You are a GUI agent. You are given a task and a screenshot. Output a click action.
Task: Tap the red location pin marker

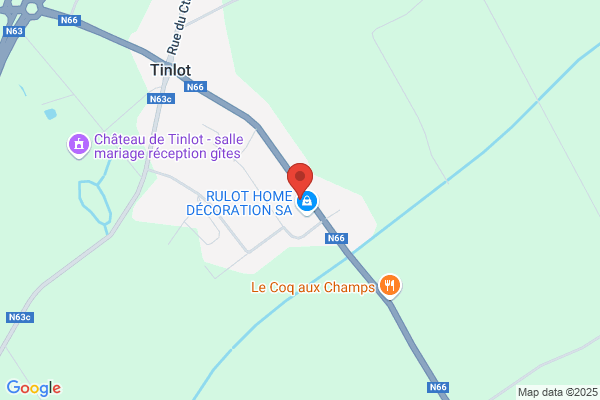point(300,180)
